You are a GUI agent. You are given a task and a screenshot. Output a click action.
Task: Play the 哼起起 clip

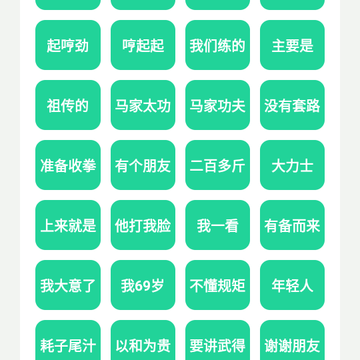143,45
